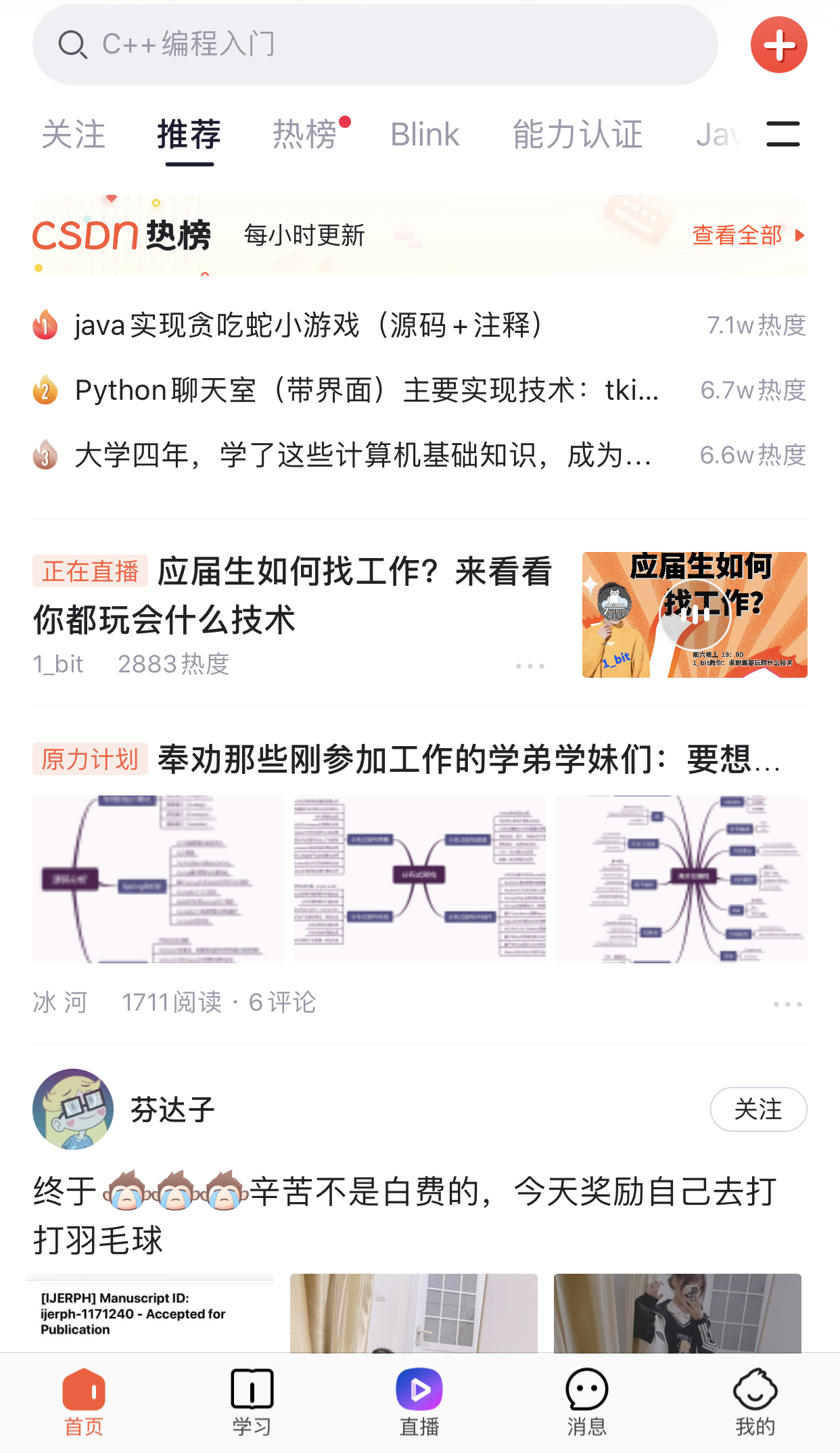Open the 我的 profile tab
The width and height of the screenshot is (840, 1453).
coord(755,1403)
